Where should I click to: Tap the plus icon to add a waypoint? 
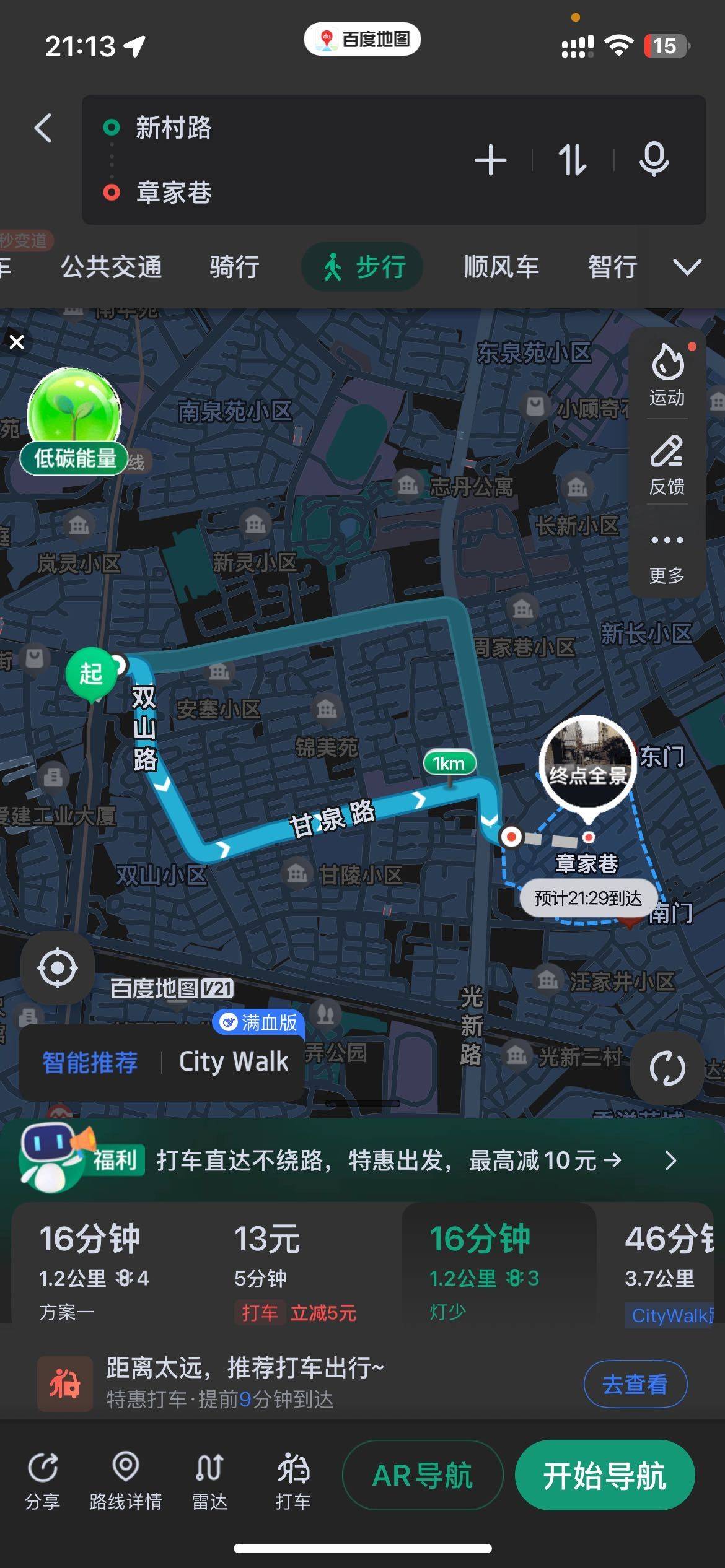point(490,160)
